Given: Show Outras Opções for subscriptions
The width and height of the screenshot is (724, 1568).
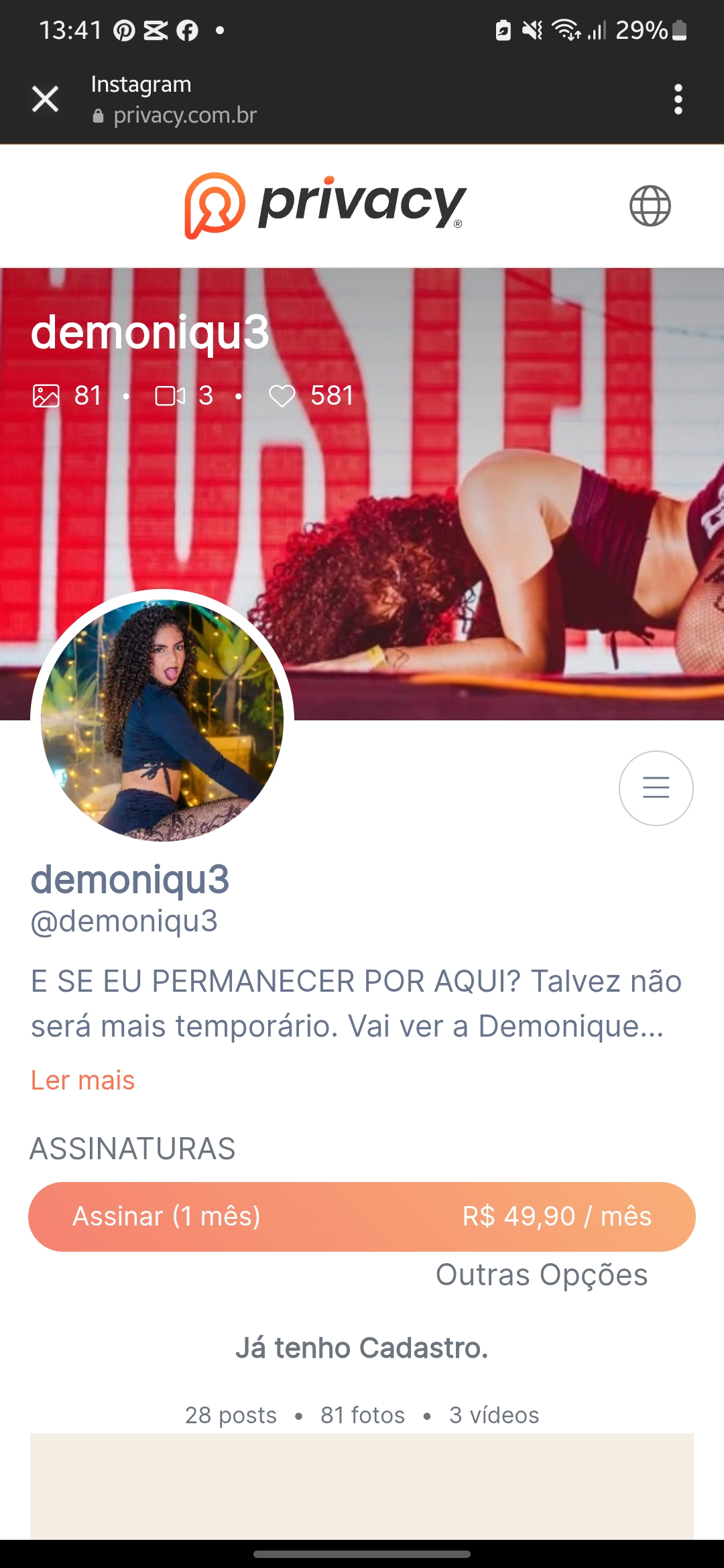Looking at the screenshot, I should [541, 1275].
